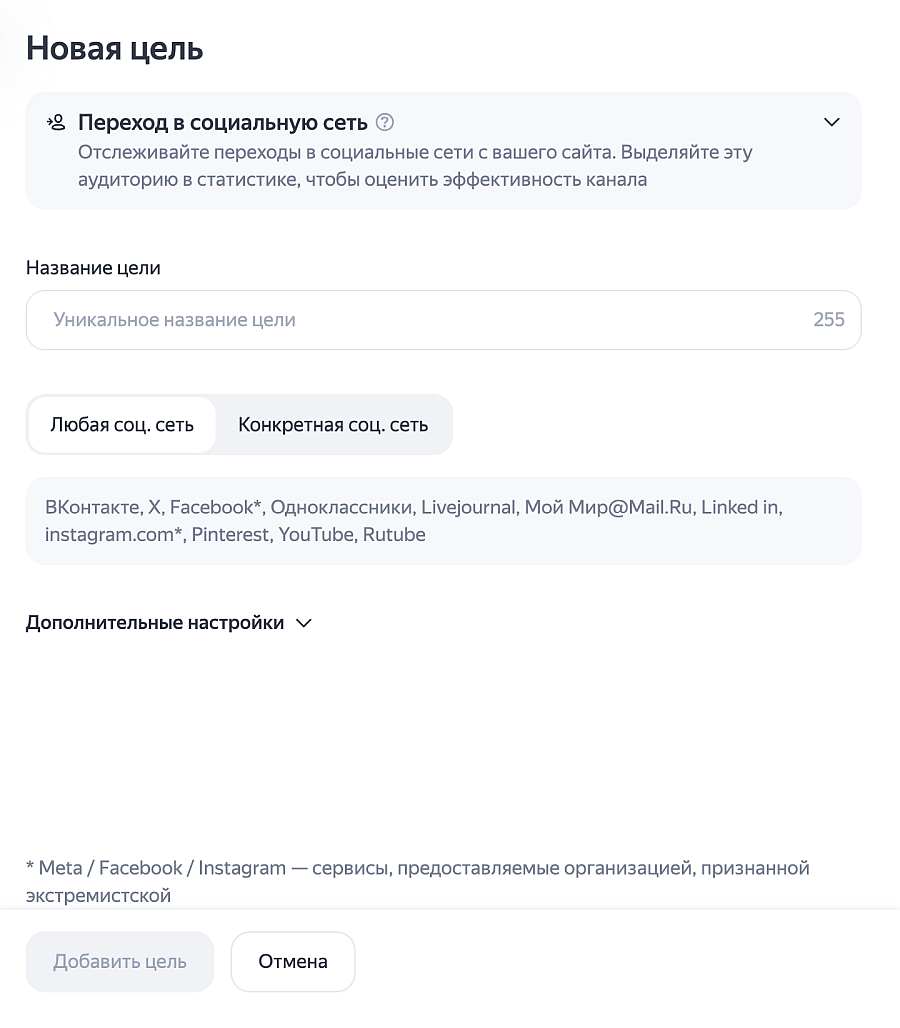Viewport: 900px width, 1028px height.
Task: Open the goal type dropdown chevron
Action: pos(831,123)
